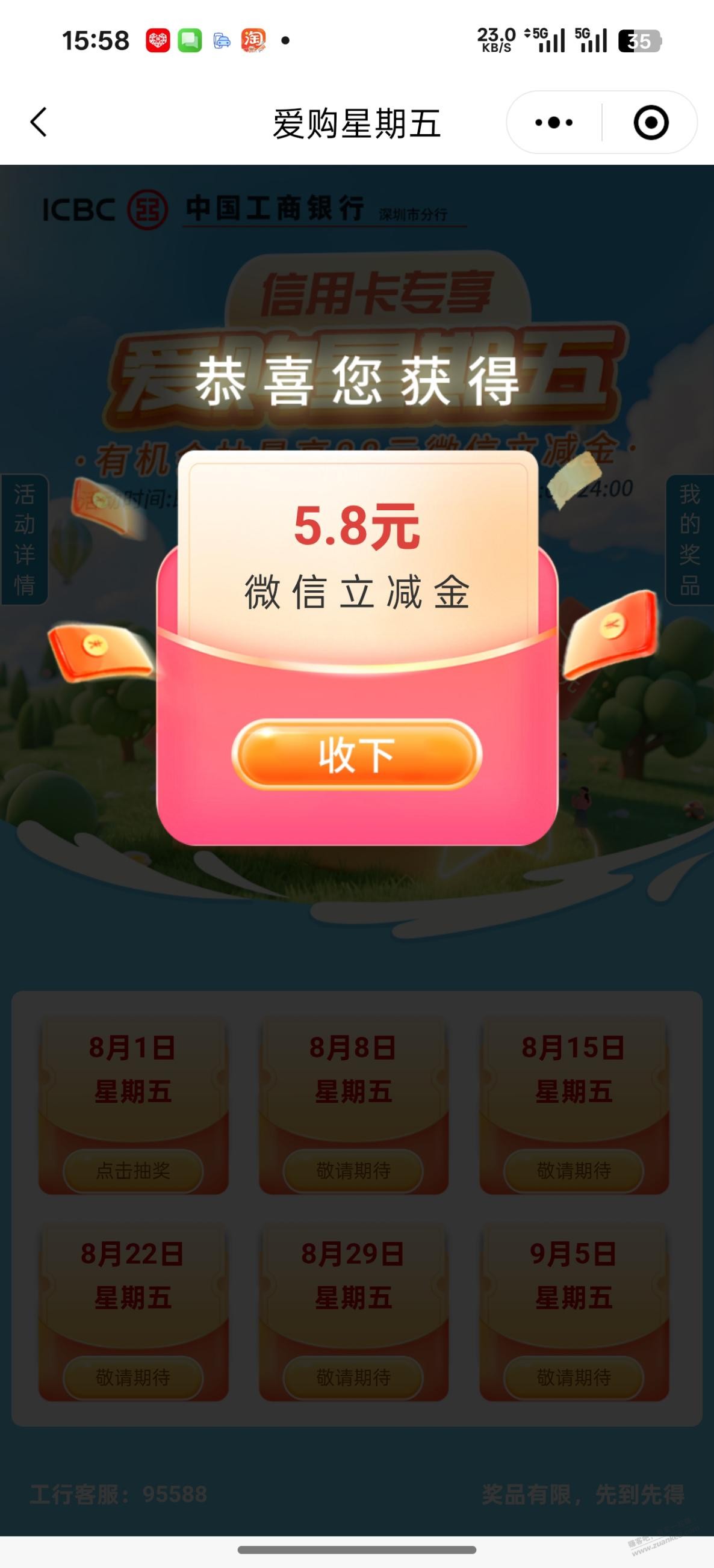The width and height of the screenshot is (714, 1568).
Task: Tap 点击抽奖 on the 8月1日 card
Action: [x=133, y=1170]
